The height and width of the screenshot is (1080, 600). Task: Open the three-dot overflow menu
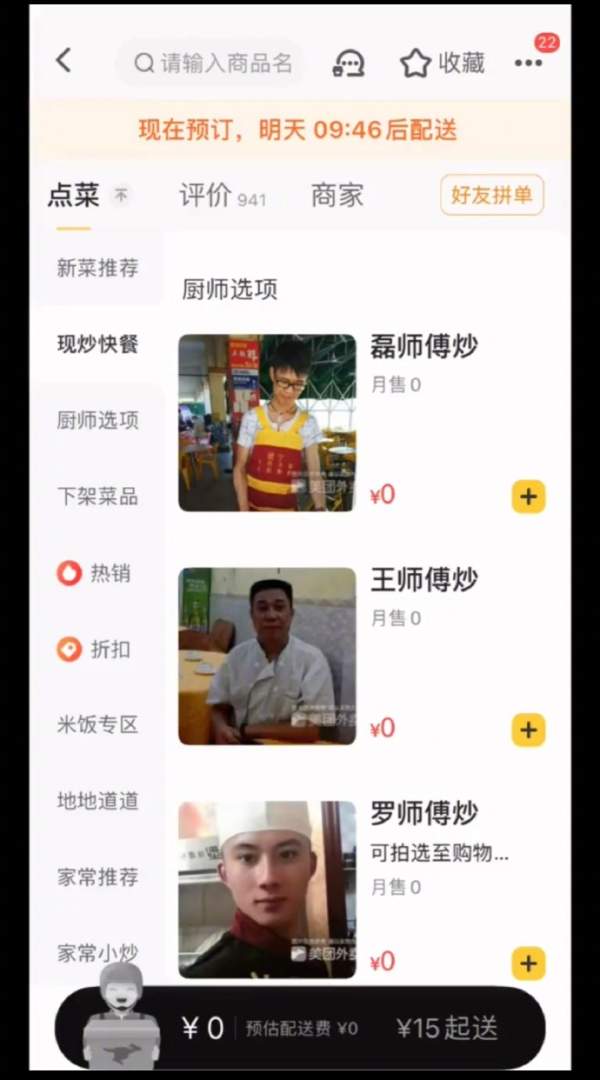[528, 63]
